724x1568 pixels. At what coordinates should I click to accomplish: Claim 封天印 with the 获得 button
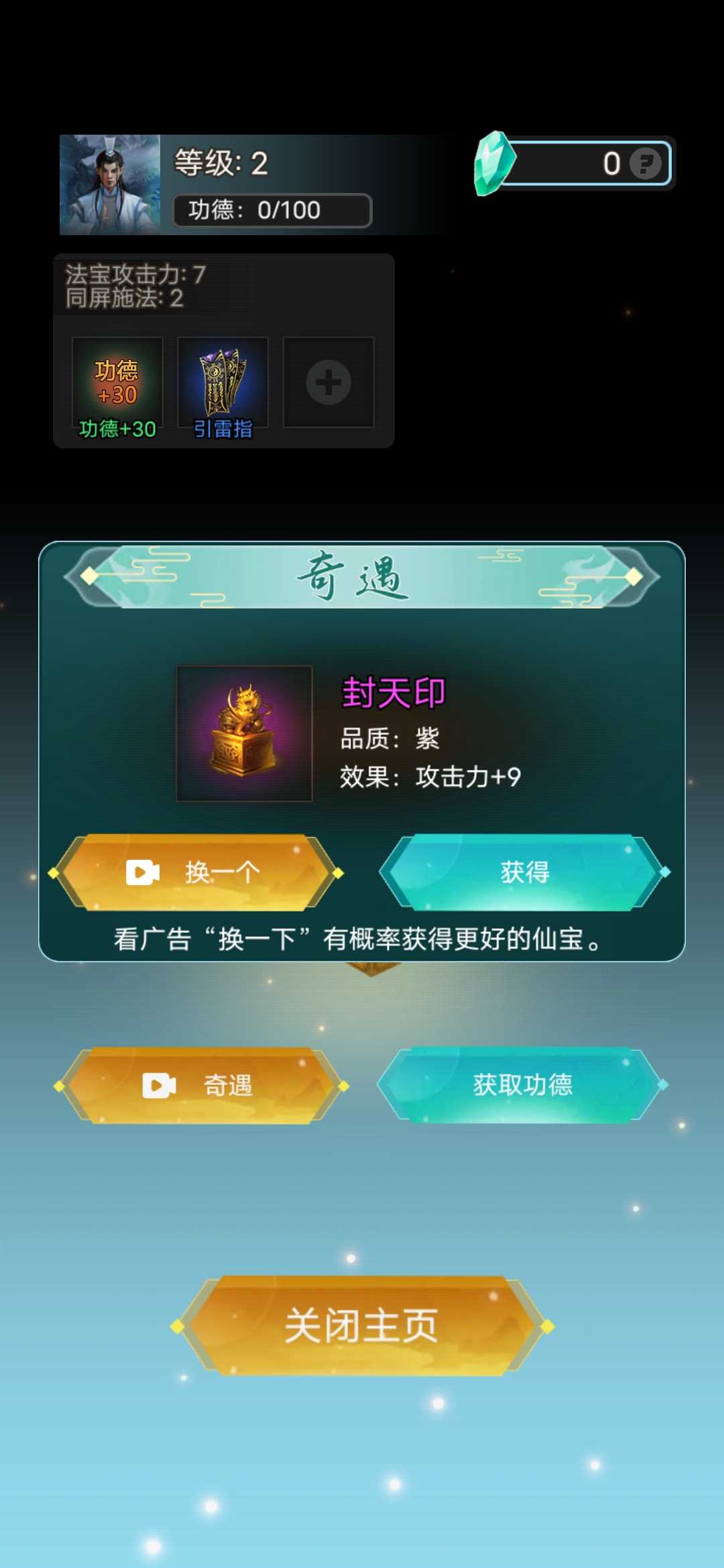524,872
